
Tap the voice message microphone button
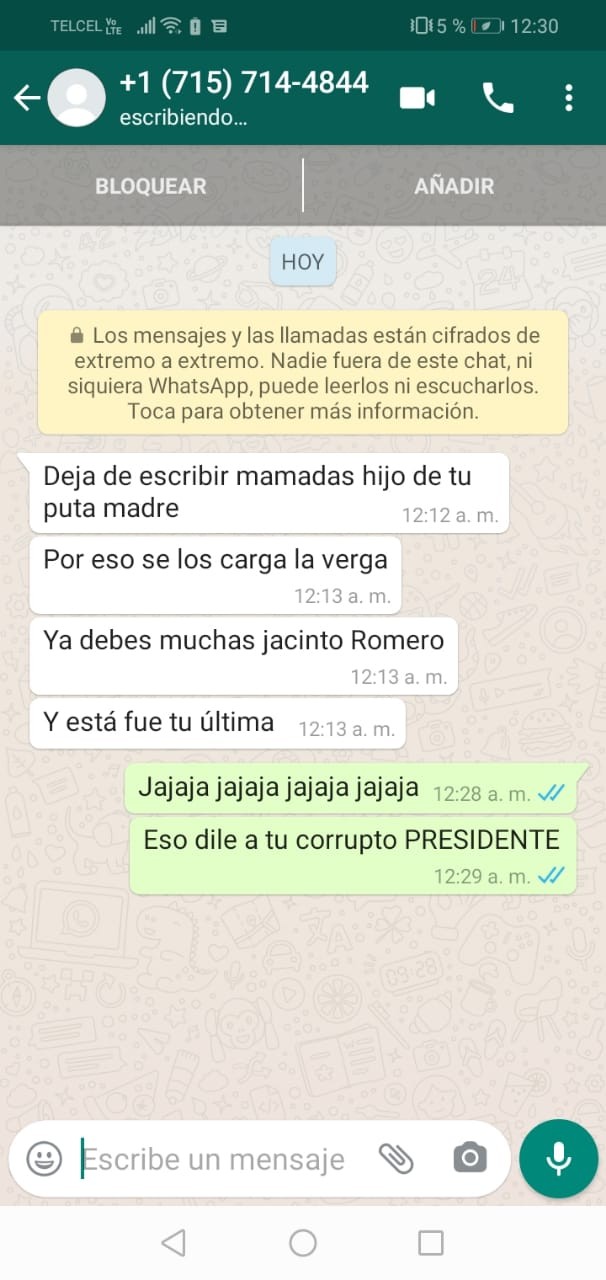coord(559,1159)
